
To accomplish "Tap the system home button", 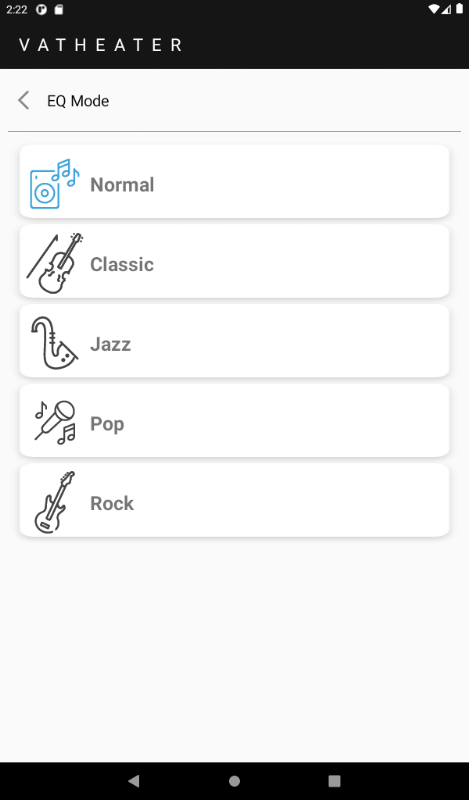I will [234, 781].
